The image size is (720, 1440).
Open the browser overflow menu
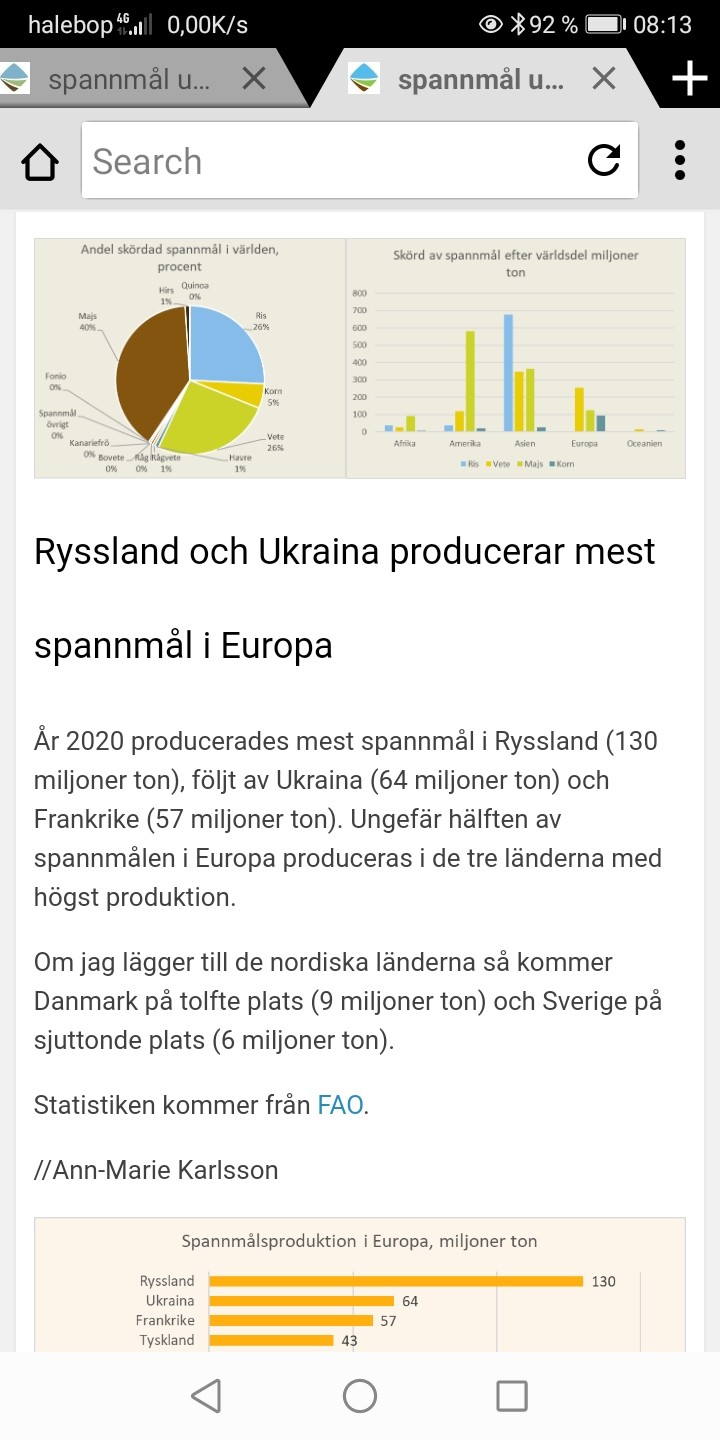tap(680, 161)
